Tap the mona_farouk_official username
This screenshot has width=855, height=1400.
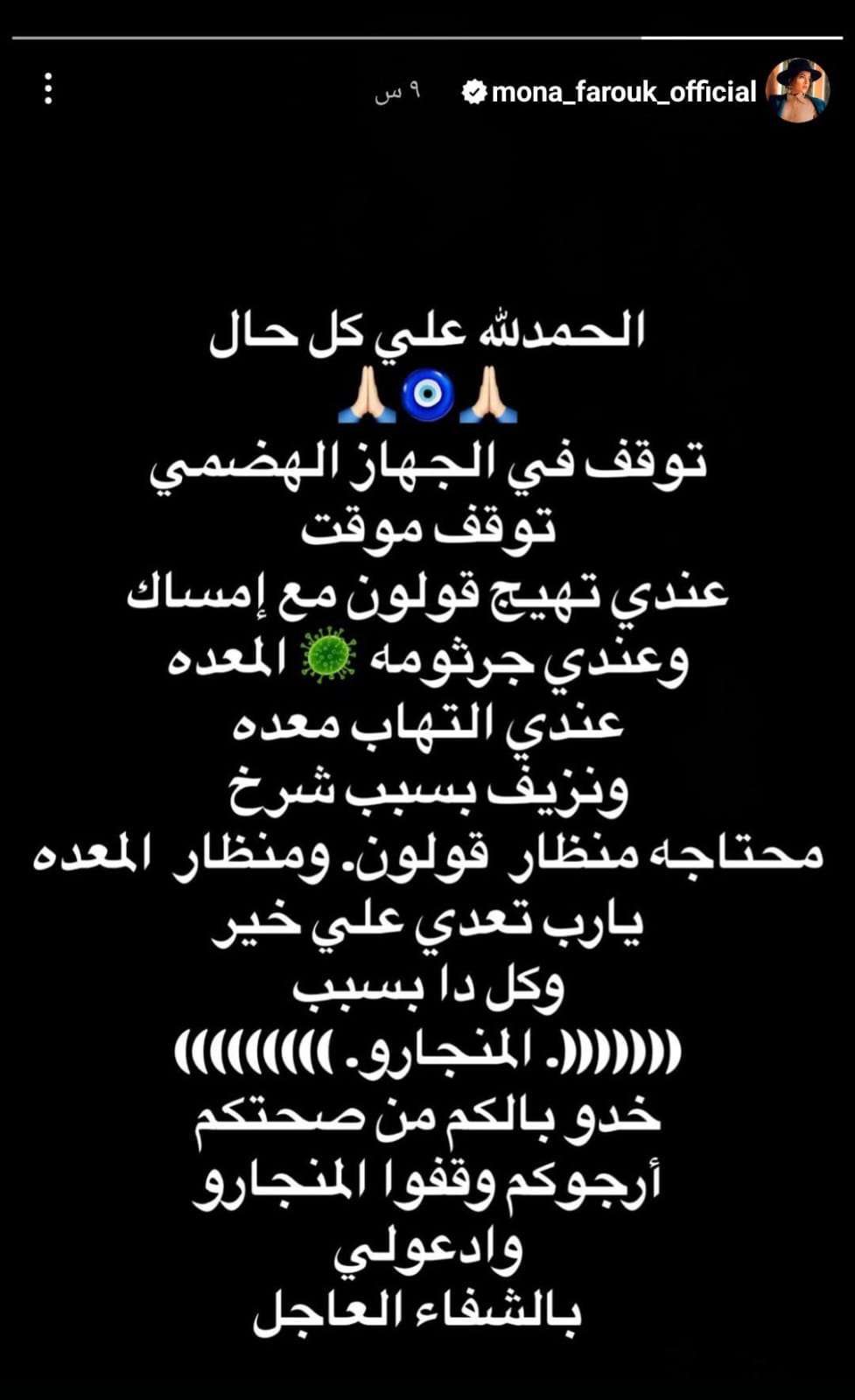pyautogui.click(x=623, y=92)
